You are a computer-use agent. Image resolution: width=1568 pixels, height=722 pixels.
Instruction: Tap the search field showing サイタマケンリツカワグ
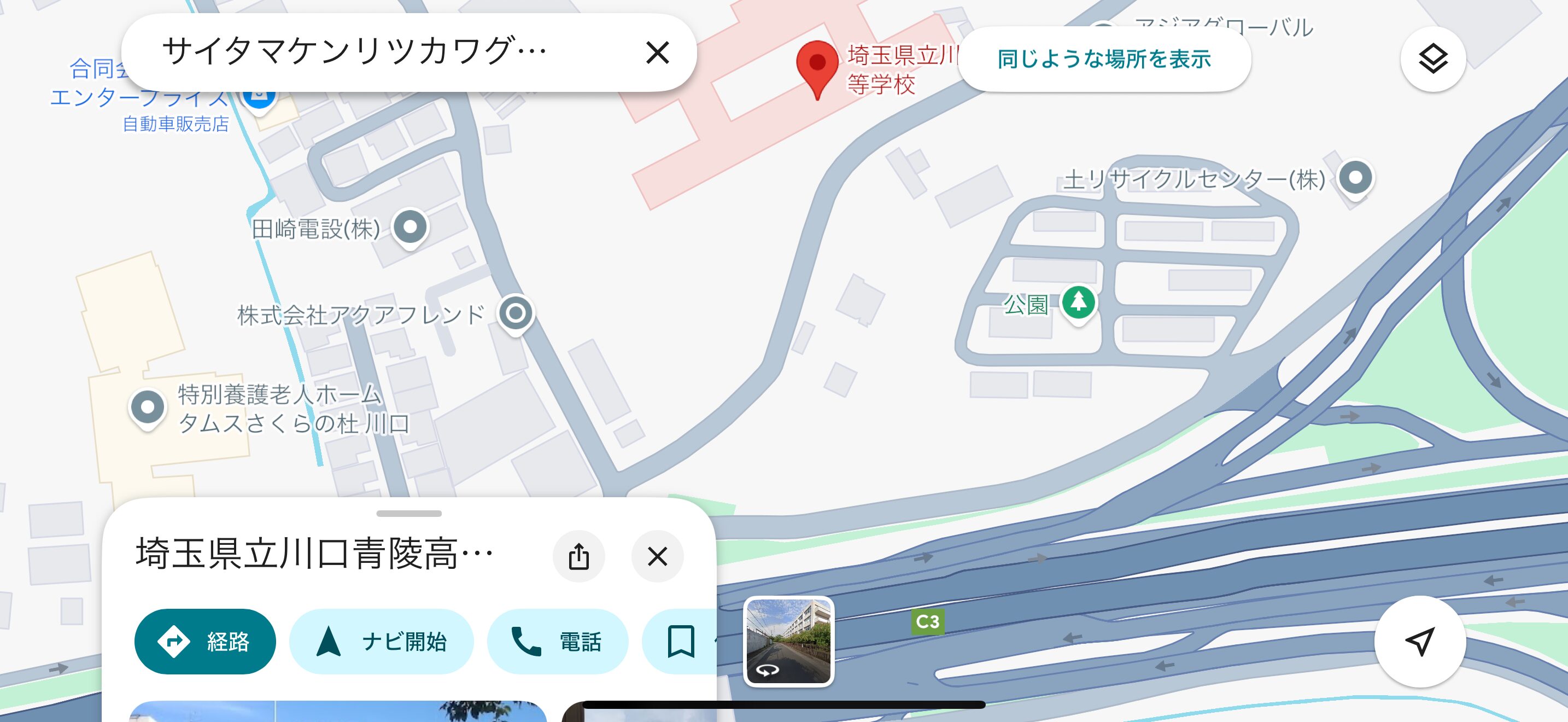click(365, 53)
